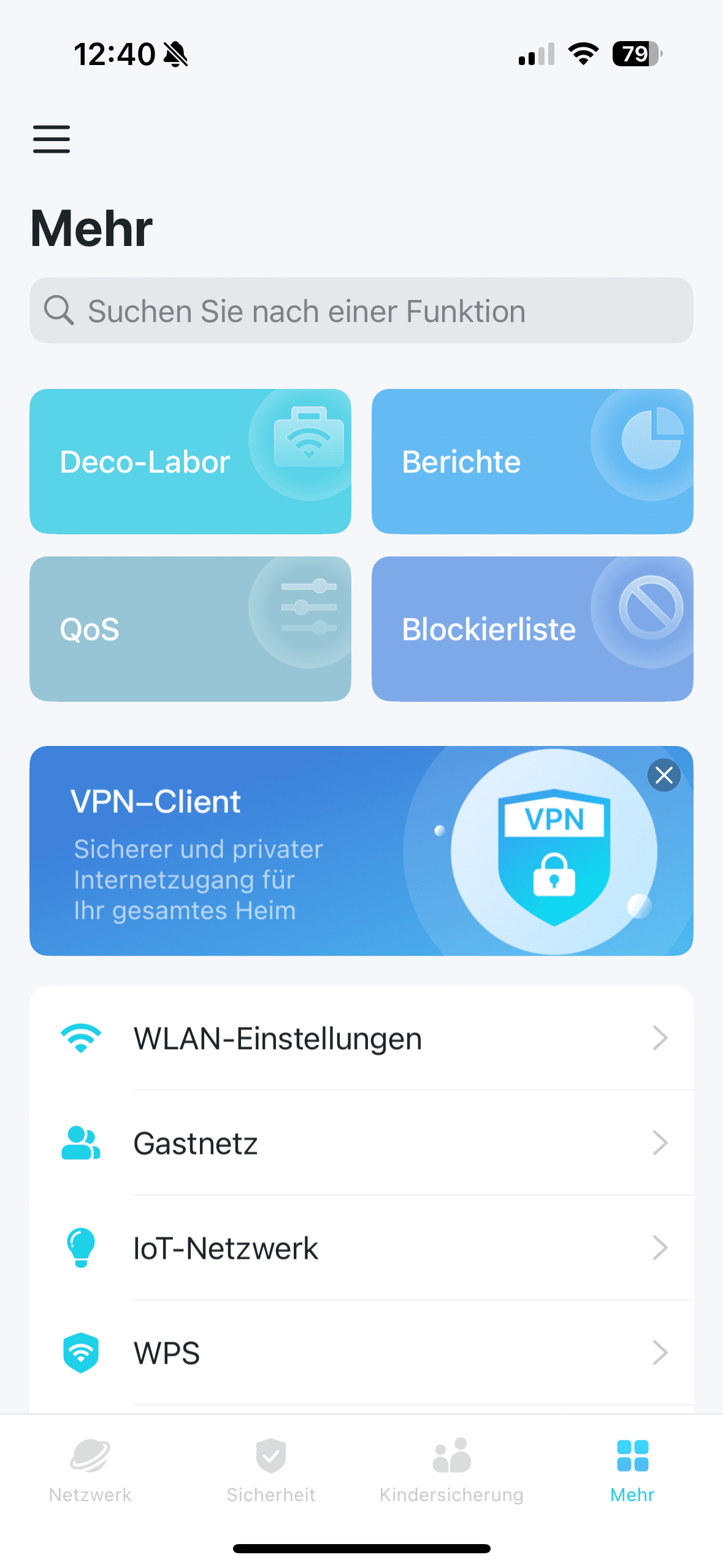723x1568 pixels.
Task: Tap the function search field
Action: tap(361, 311)
